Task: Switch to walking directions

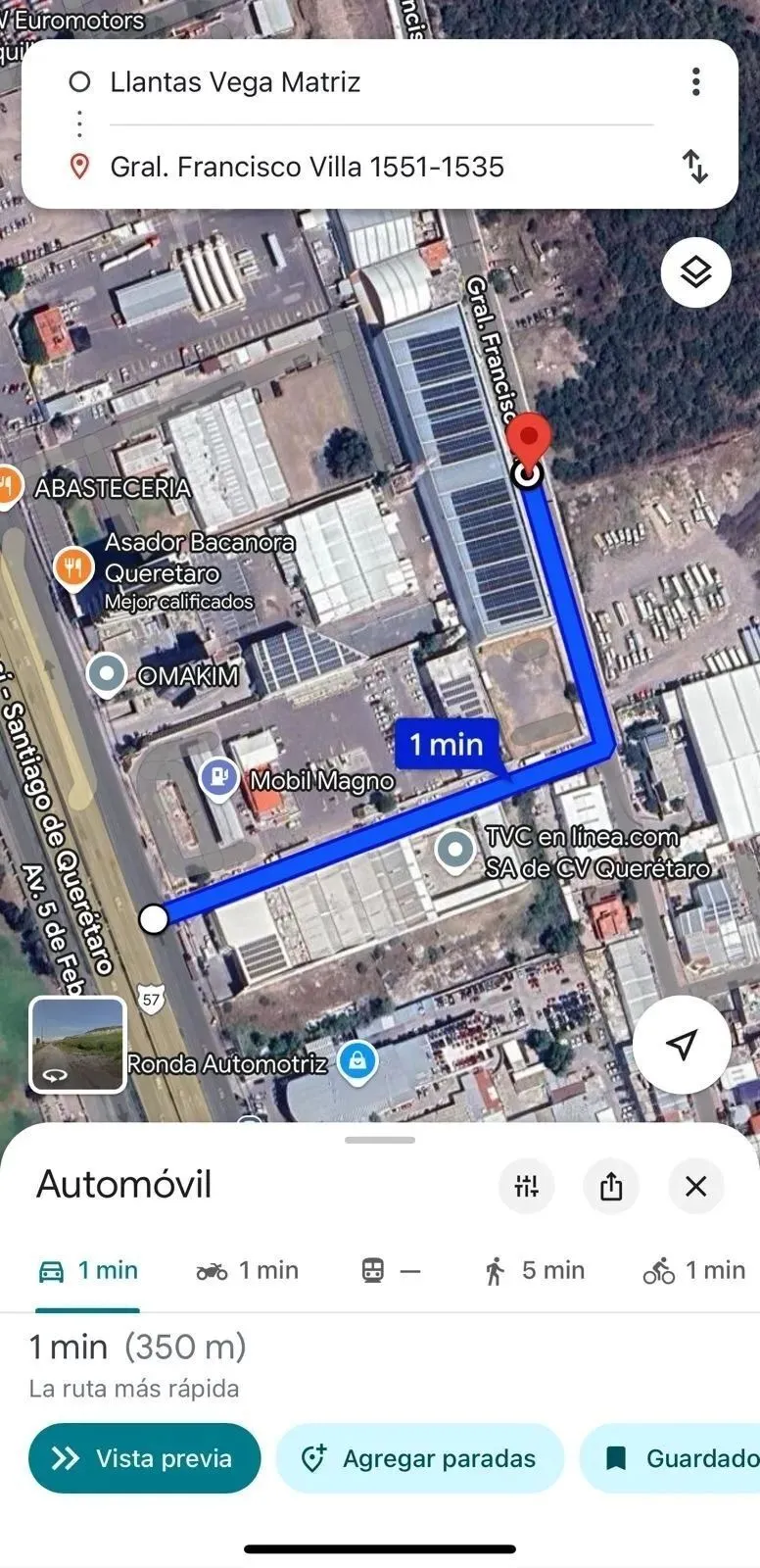Action: coord(535,1271)
